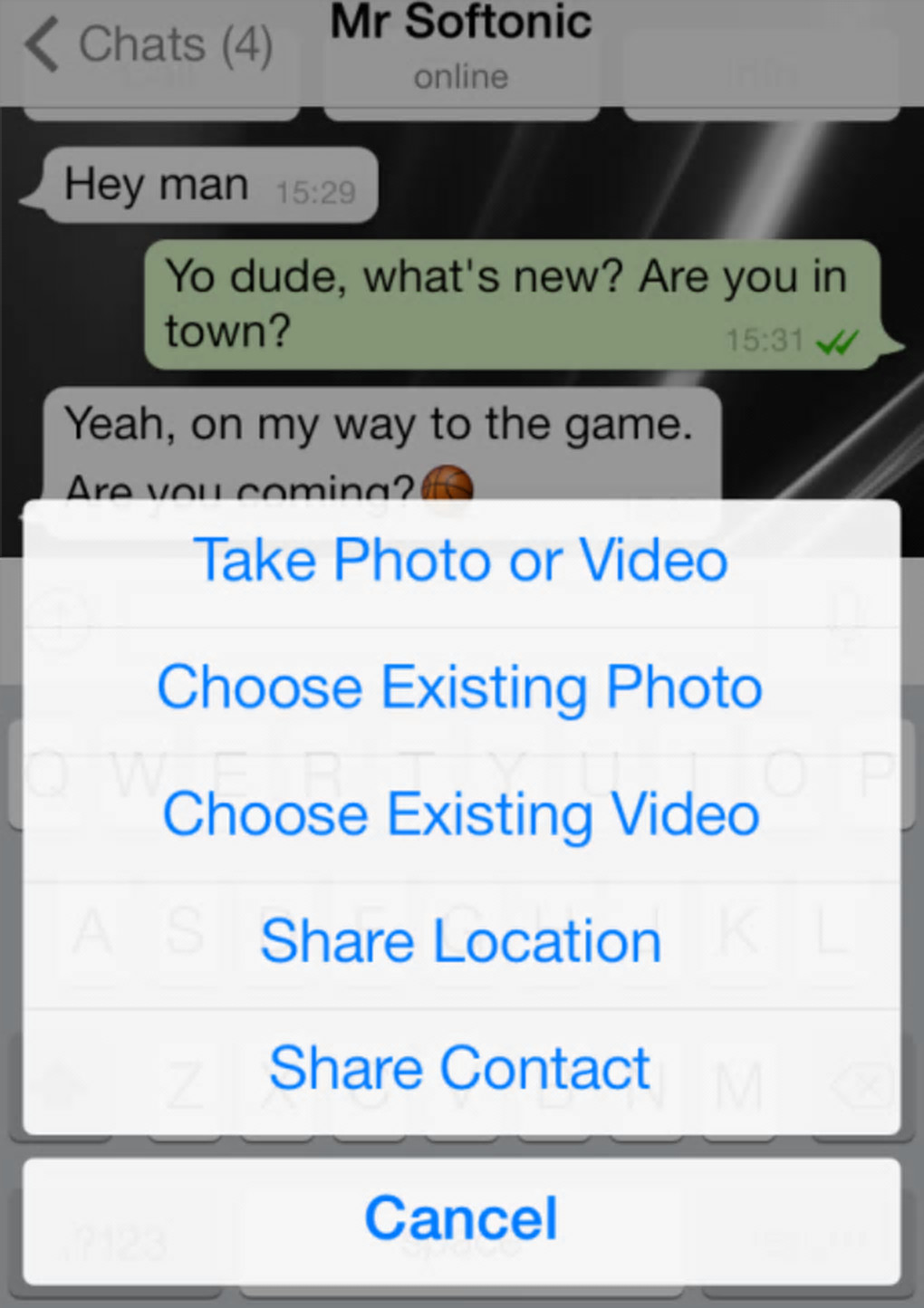Dismiss the action sheet with Cancel
This screenshot has height=1308, width=924.
[461, 1219]
